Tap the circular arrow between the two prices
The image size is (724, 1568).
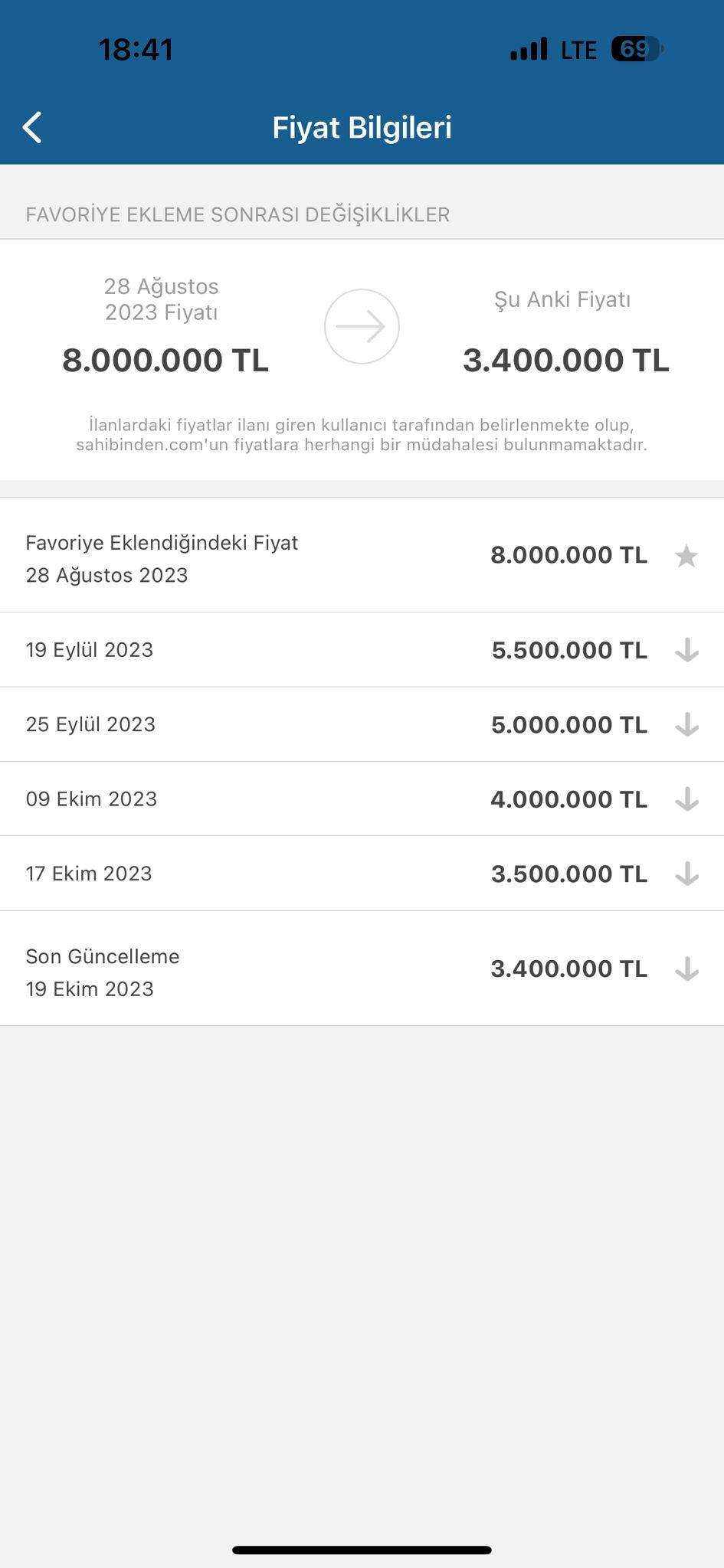pyautogui.click(x=362, y=325)
